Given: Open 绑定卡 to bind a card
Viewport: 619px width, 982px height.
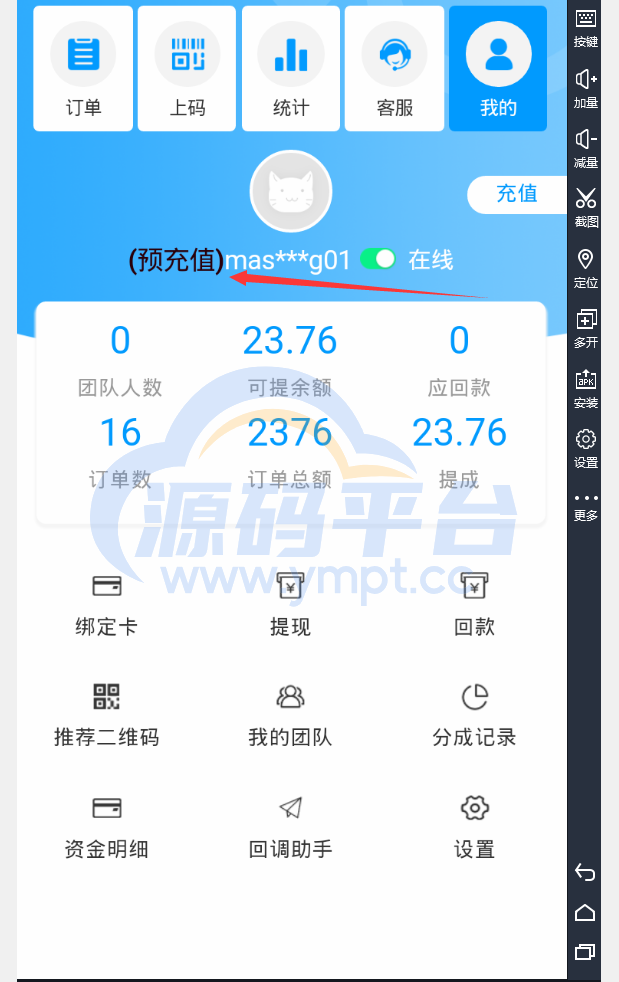Looking at the screenshot, I should tap(106, 606).
